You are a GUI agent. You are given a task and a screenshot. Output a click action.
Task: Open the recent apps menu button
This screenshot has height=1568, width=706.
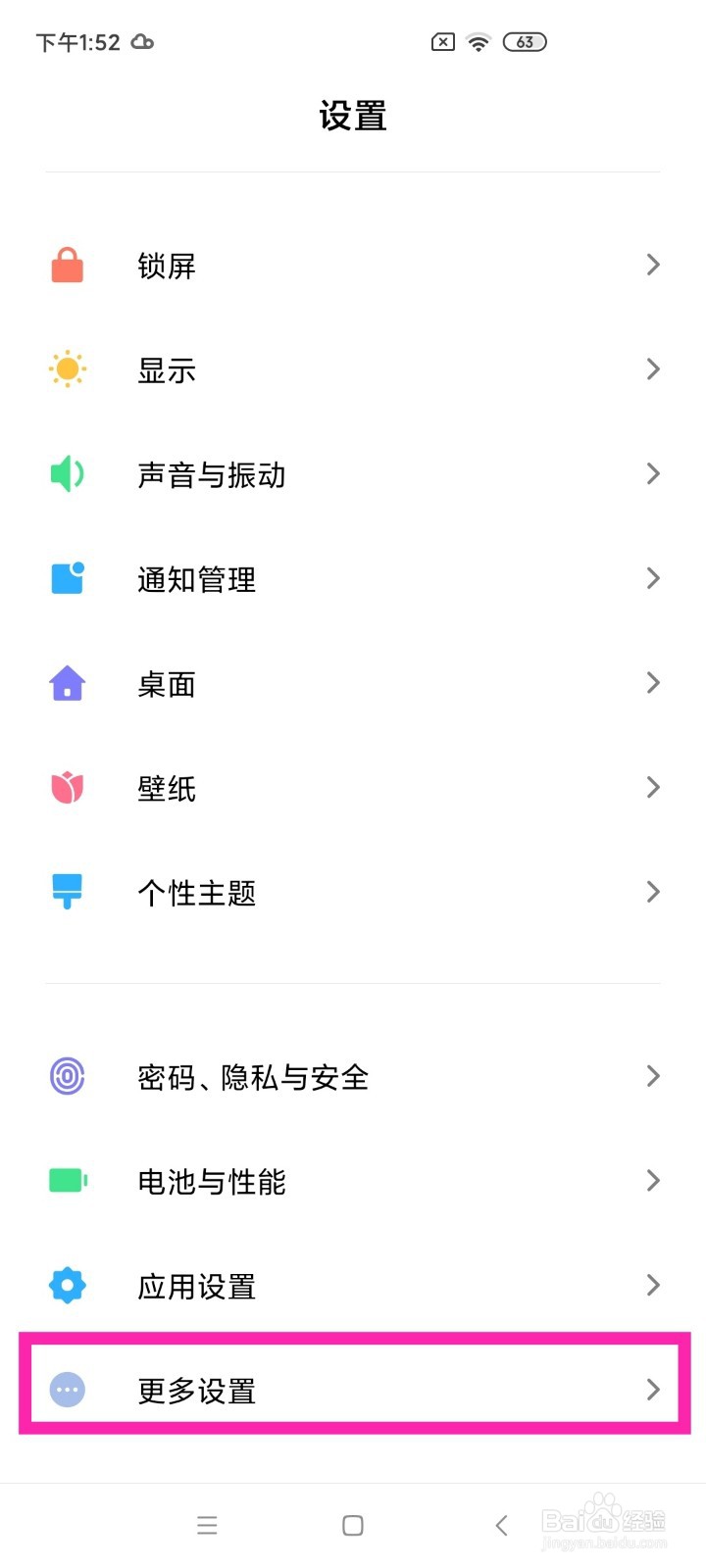tap(207, 1525)
